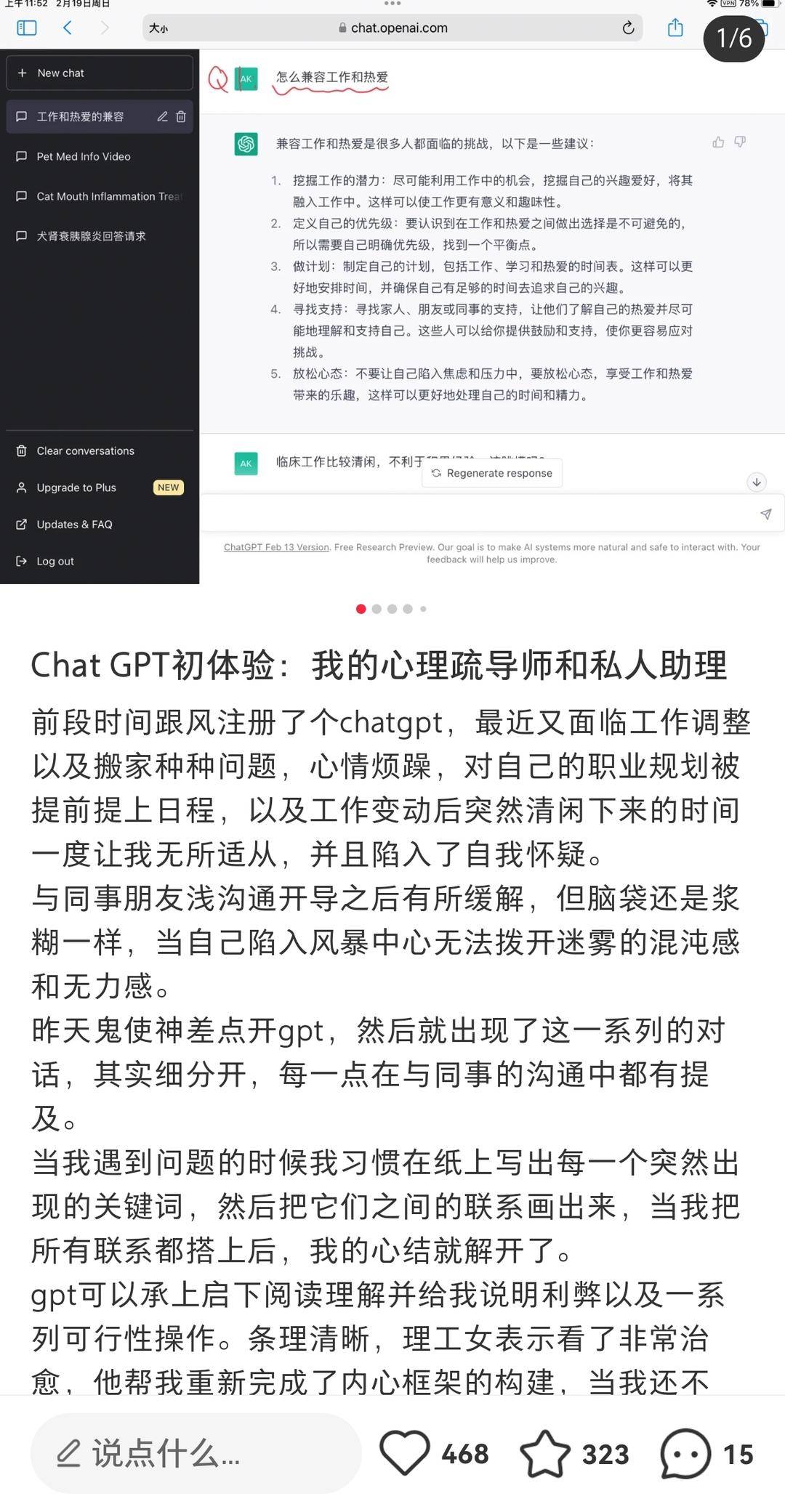Like this post with the heart
The width and height of the screenshot is (785, 1512).
pyautogui.click(x=405, y=1453)
